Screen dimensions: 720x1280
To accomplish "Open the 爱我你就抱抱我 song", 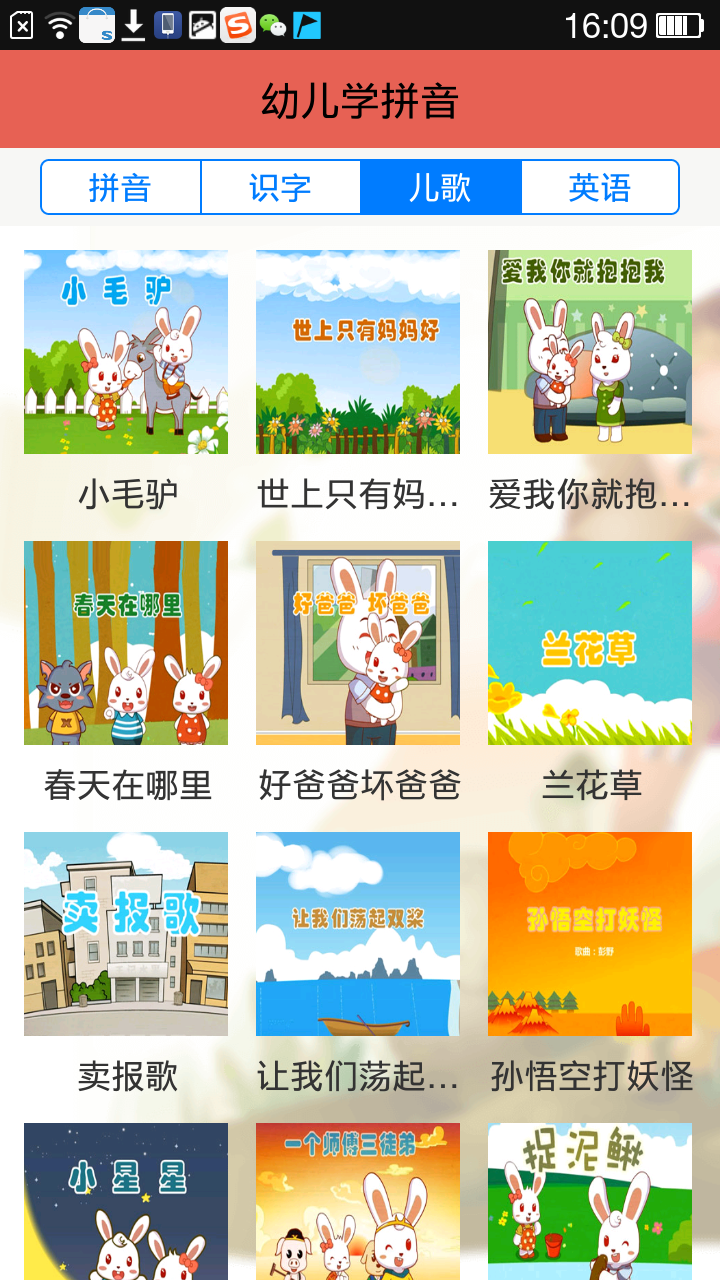I will (x=590, y=352).
